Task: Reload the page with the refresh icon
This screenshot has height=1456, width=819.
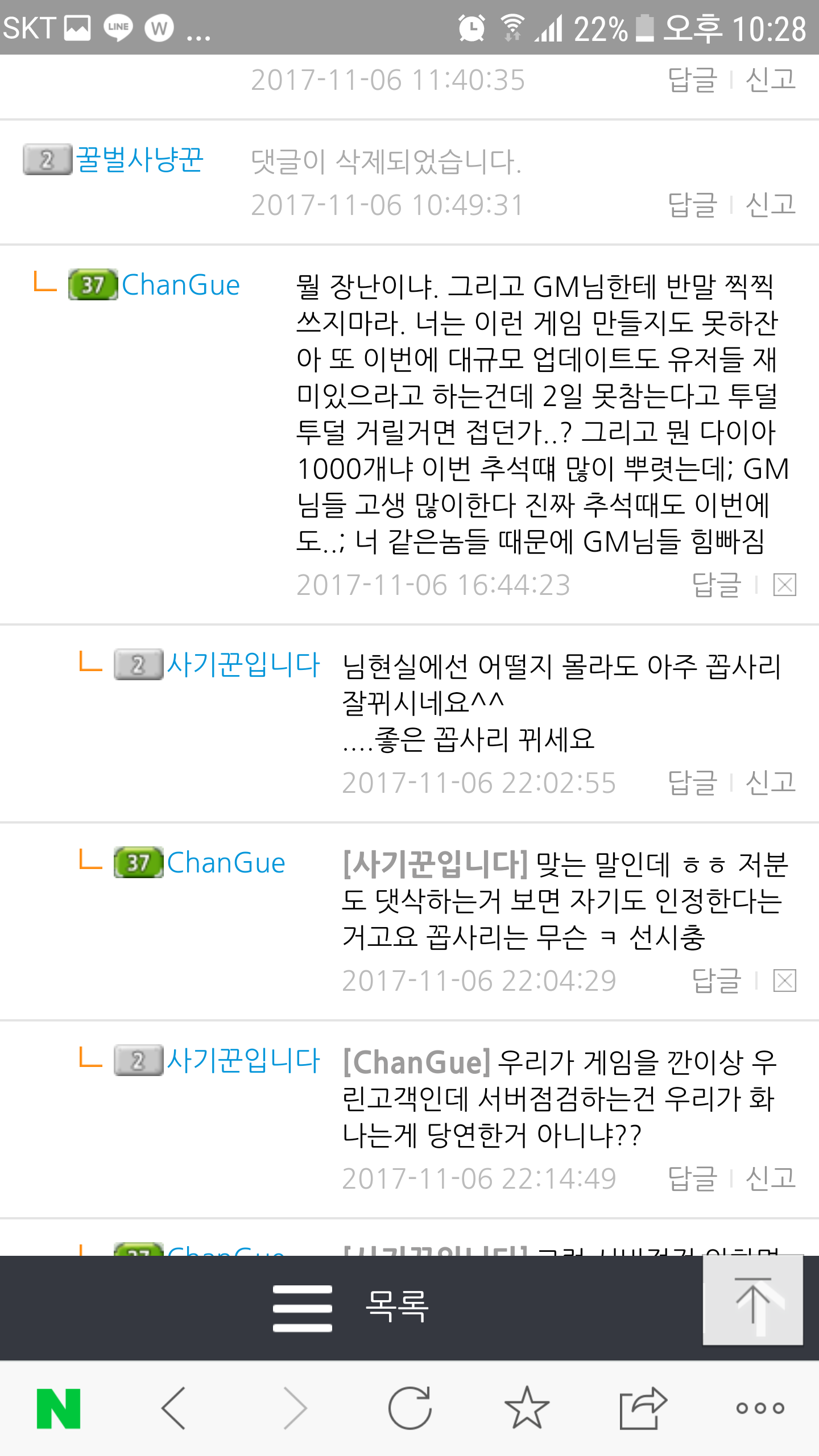Action: (x=409, y=1408)
